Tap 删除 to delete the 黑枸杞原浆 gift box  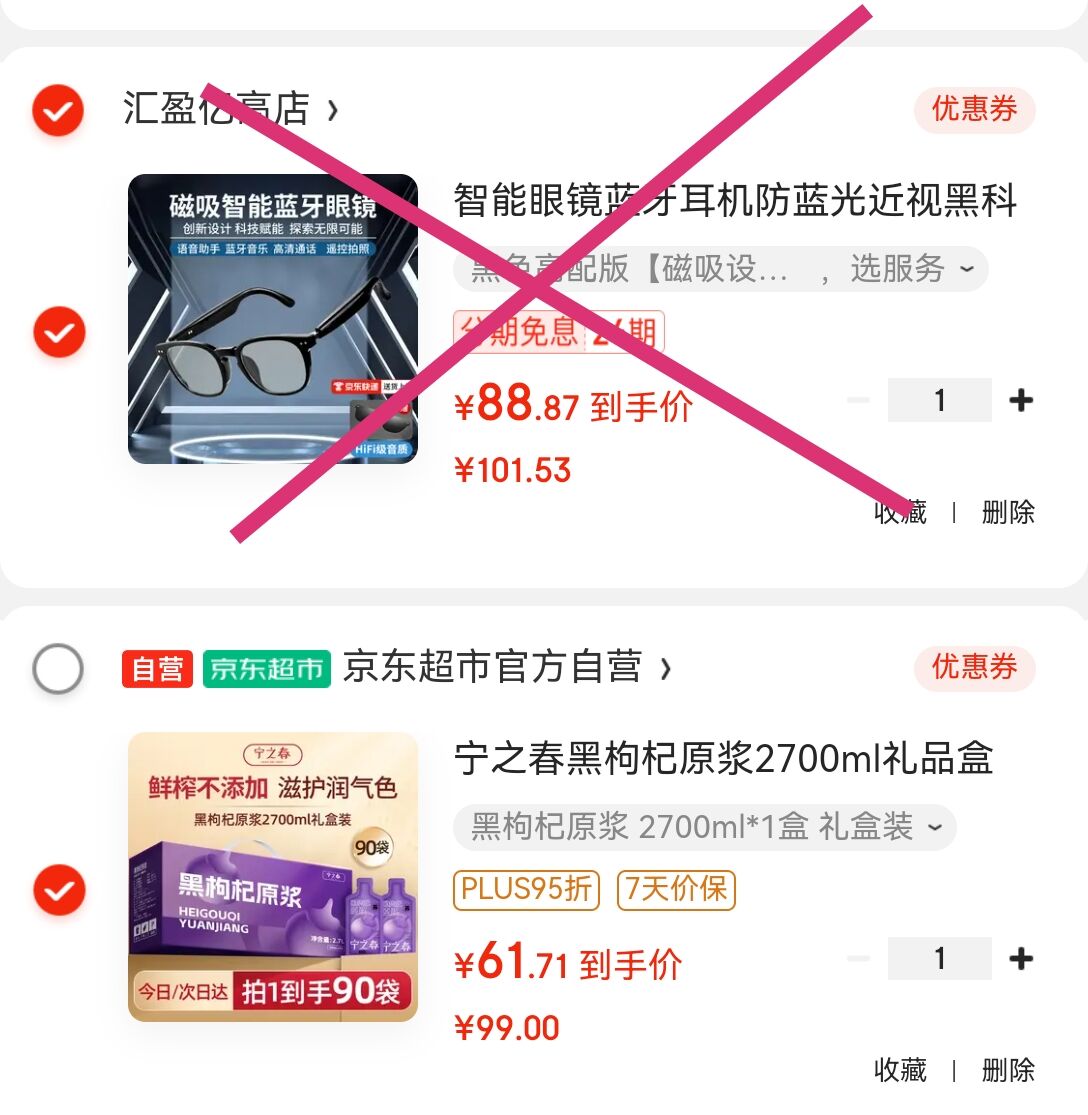(x=1008, y=1071)
